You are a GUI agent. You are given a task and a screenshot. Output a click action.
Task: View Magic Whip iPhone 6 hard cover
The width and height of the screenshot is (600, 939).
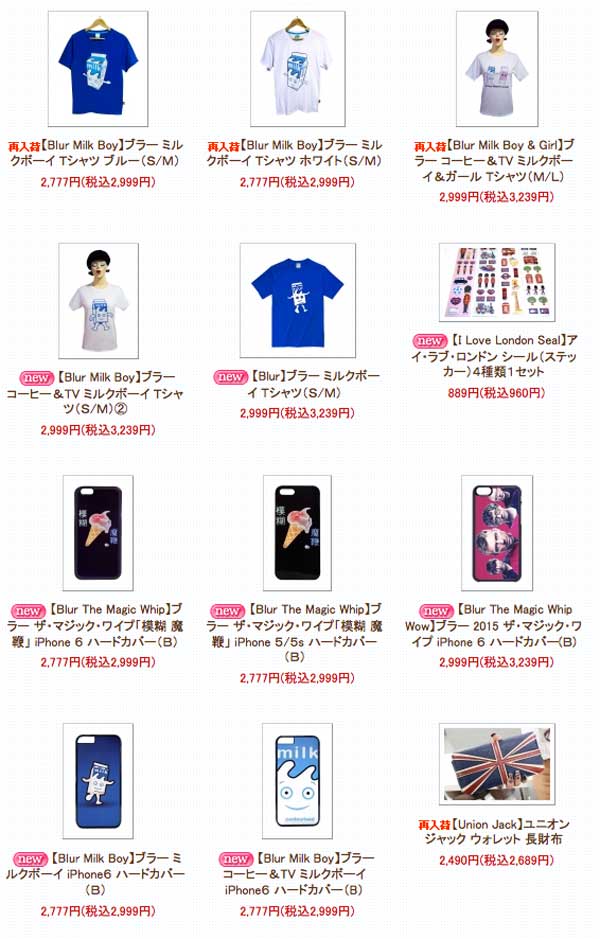[97, 533]
